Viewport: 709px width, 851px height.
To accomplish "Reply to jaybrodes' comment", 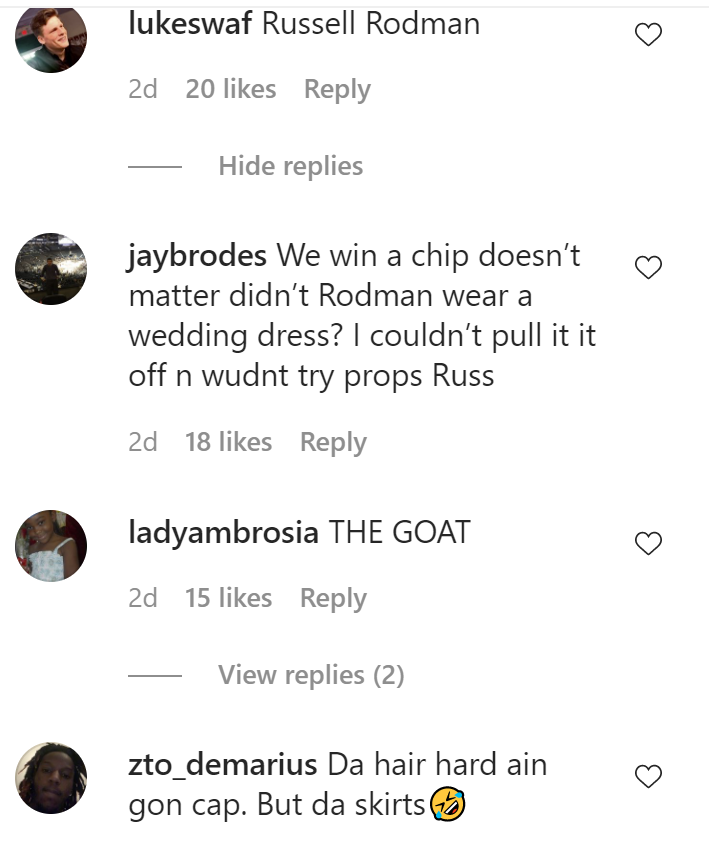I will [333, 442].
